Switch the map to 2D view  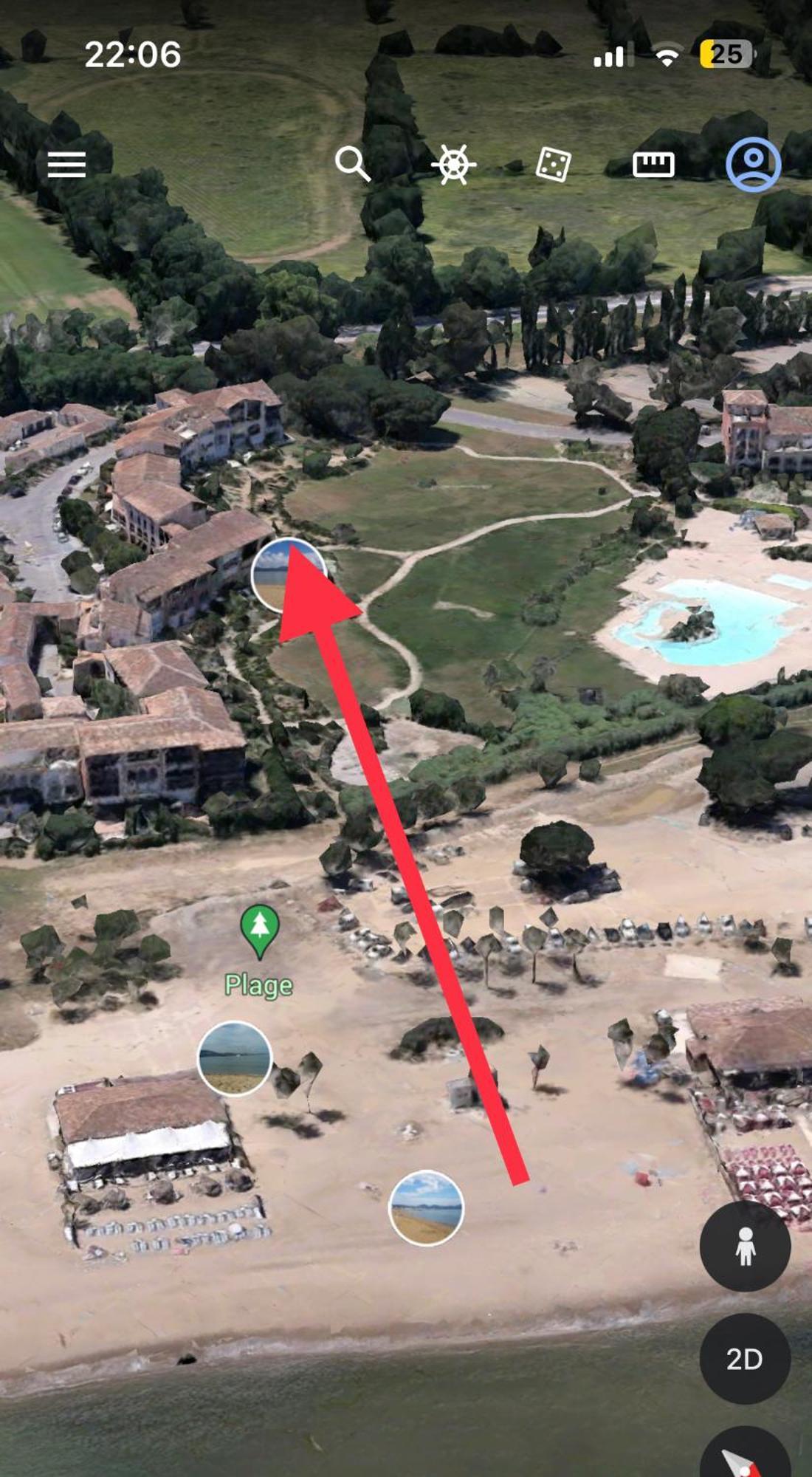(745, 1359)
